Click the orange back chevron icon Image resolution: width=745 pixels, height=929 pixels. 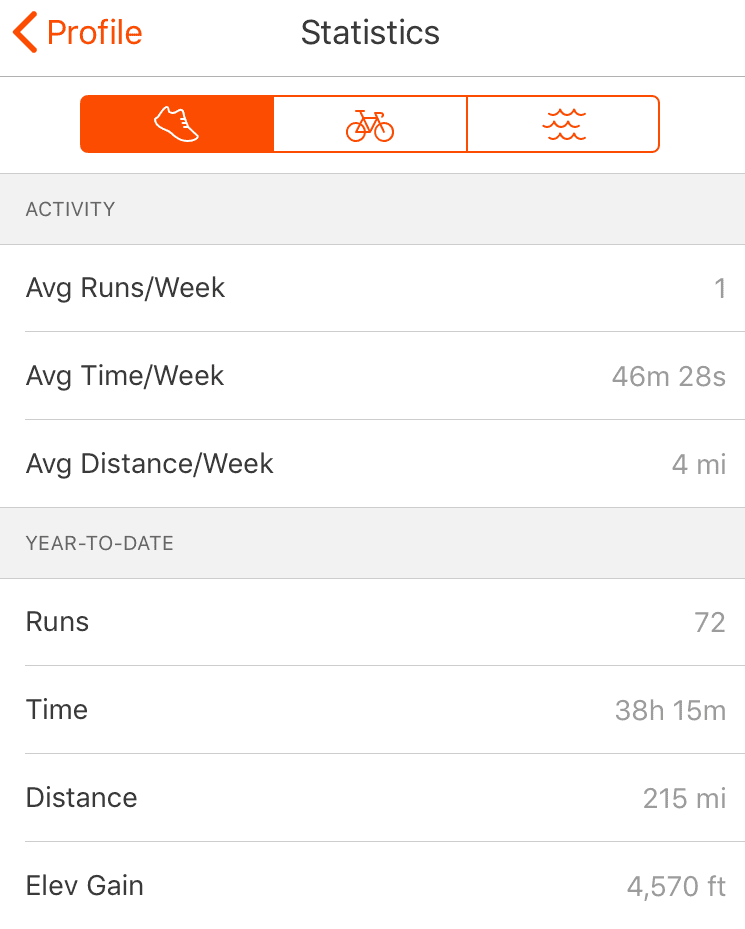click(x=26, y=31)
